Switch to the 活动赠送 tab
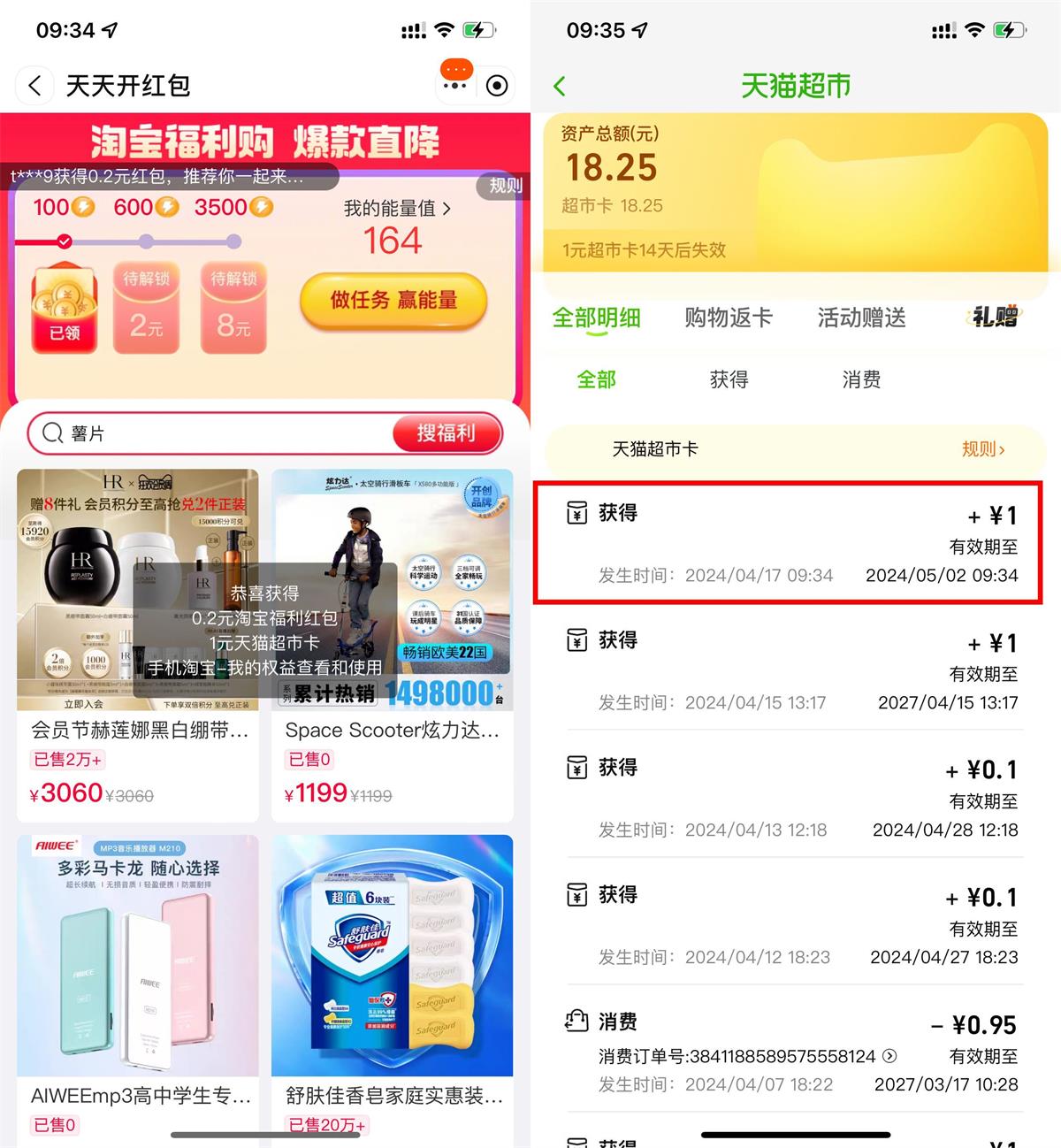This screenshot has height=1148, width=1061. pyautogui.click(x=861, y=318)
